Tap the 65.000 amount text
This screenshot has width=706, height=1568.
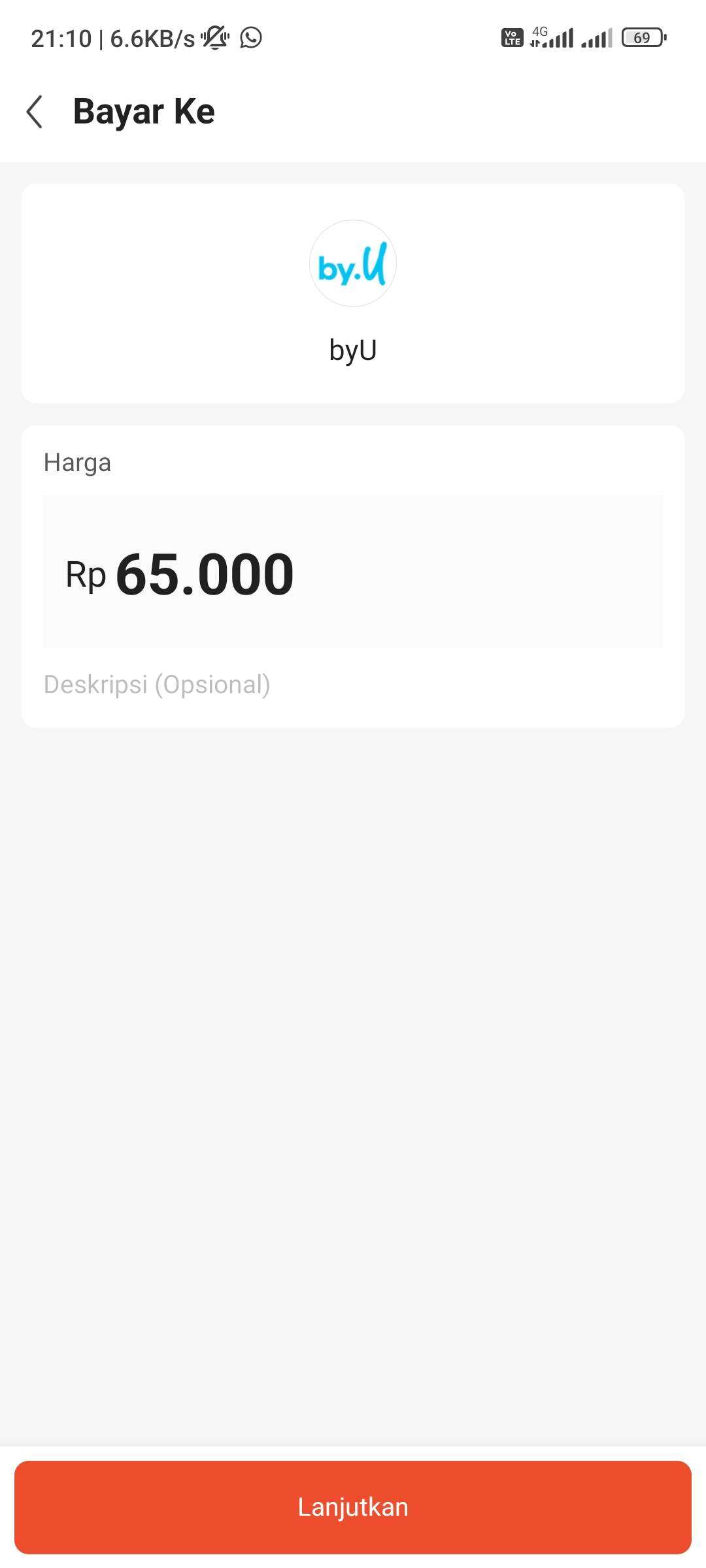[x=203, y=574]
